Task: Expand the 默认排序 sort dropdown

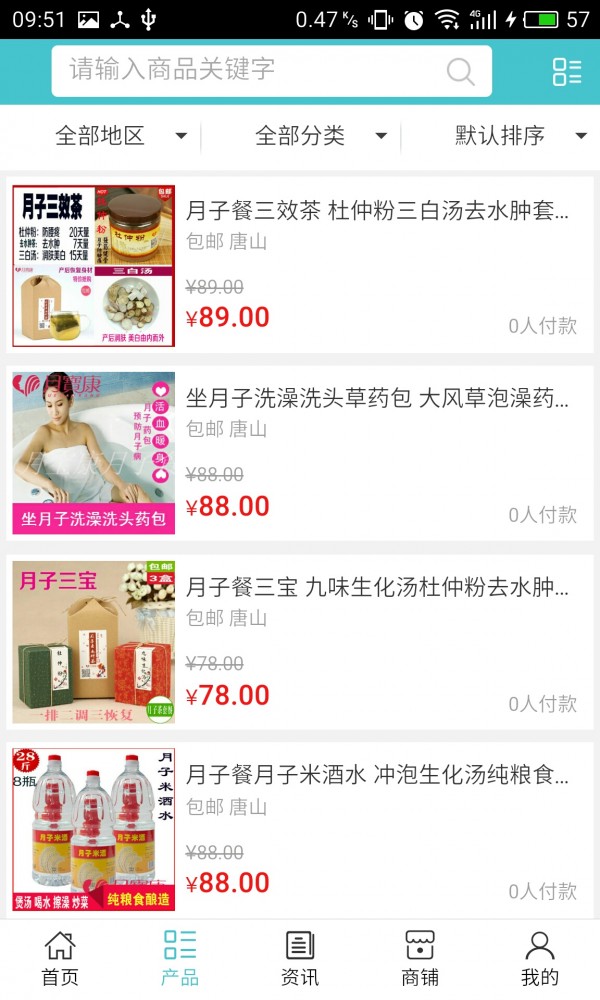Action: 520,136
